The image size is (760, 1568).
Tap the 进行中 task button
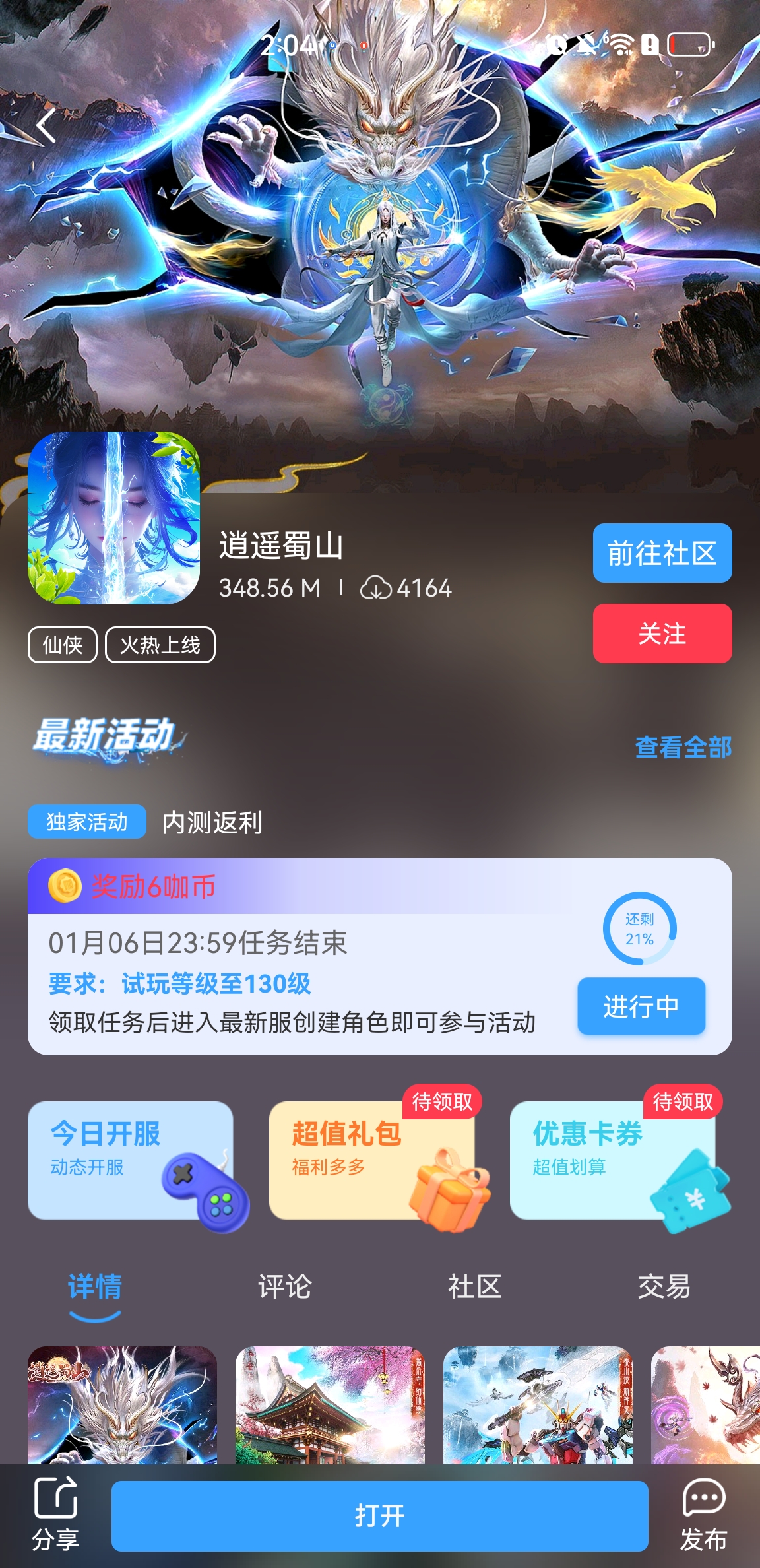click(641, 1006)
